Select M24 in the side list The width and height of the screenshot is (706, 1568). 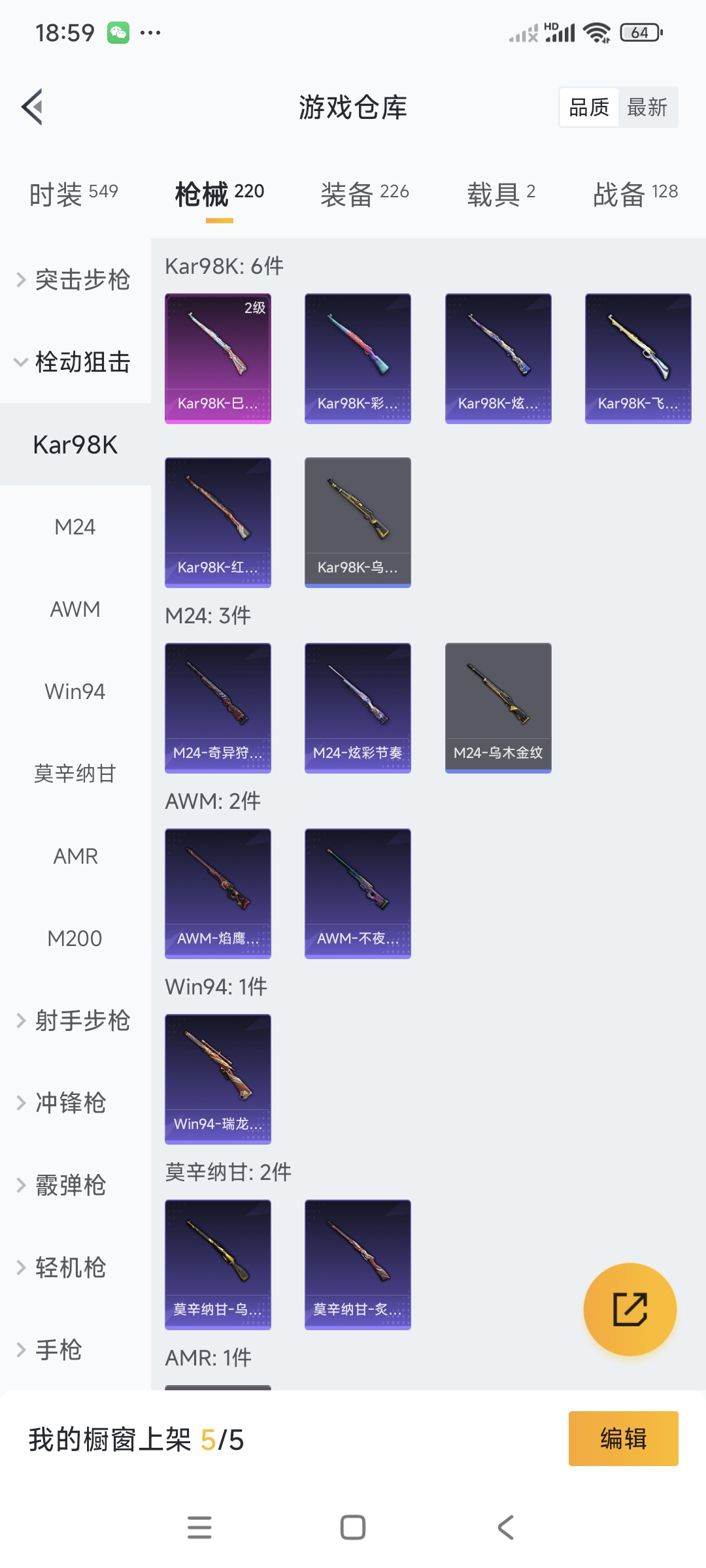click(75, 527)
